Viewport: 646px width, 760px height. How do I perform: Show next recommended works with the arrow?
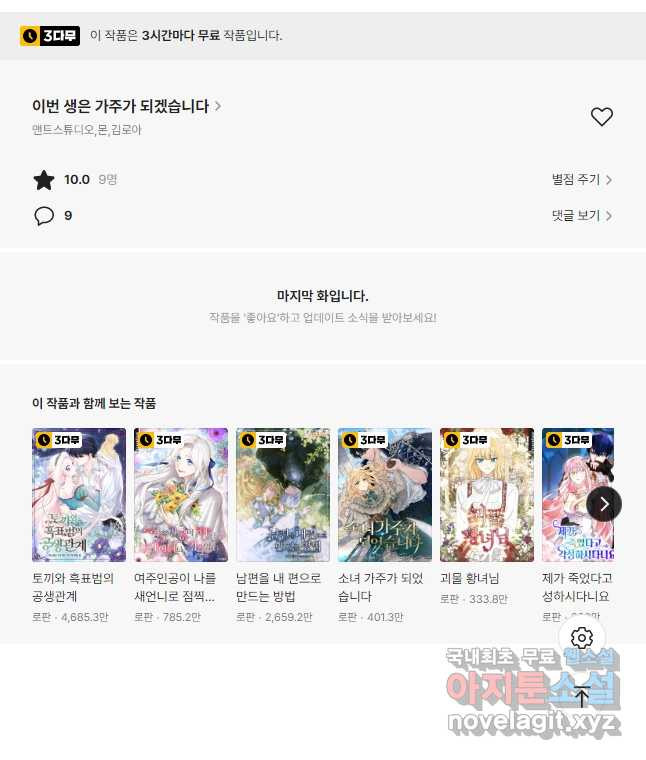(x=603, y=503)
